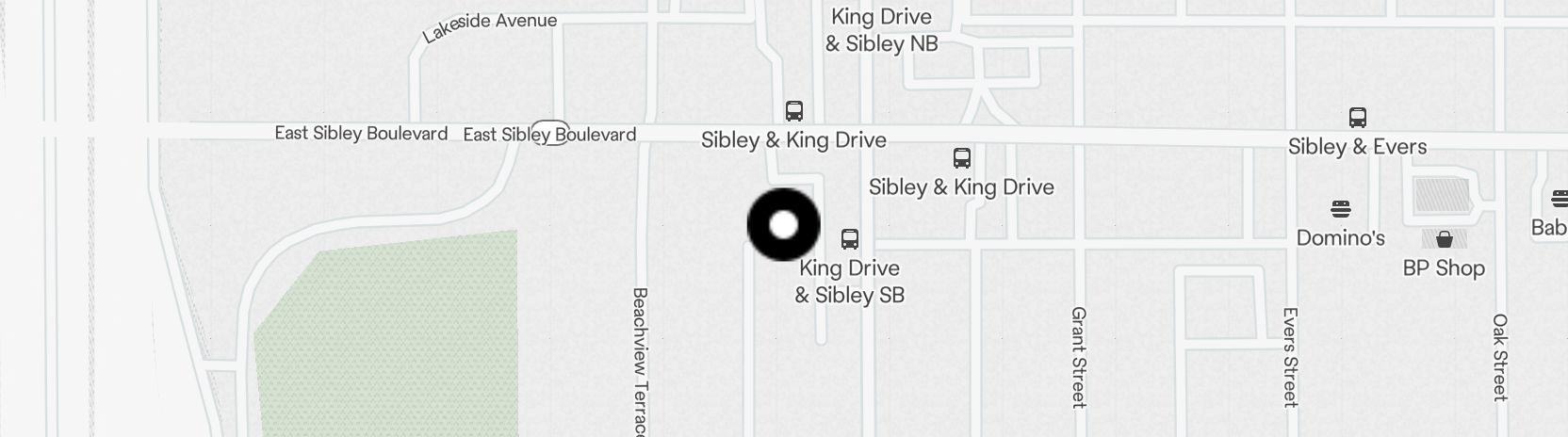Open the Domino's restaurant marker

(x=1341, y=208)
